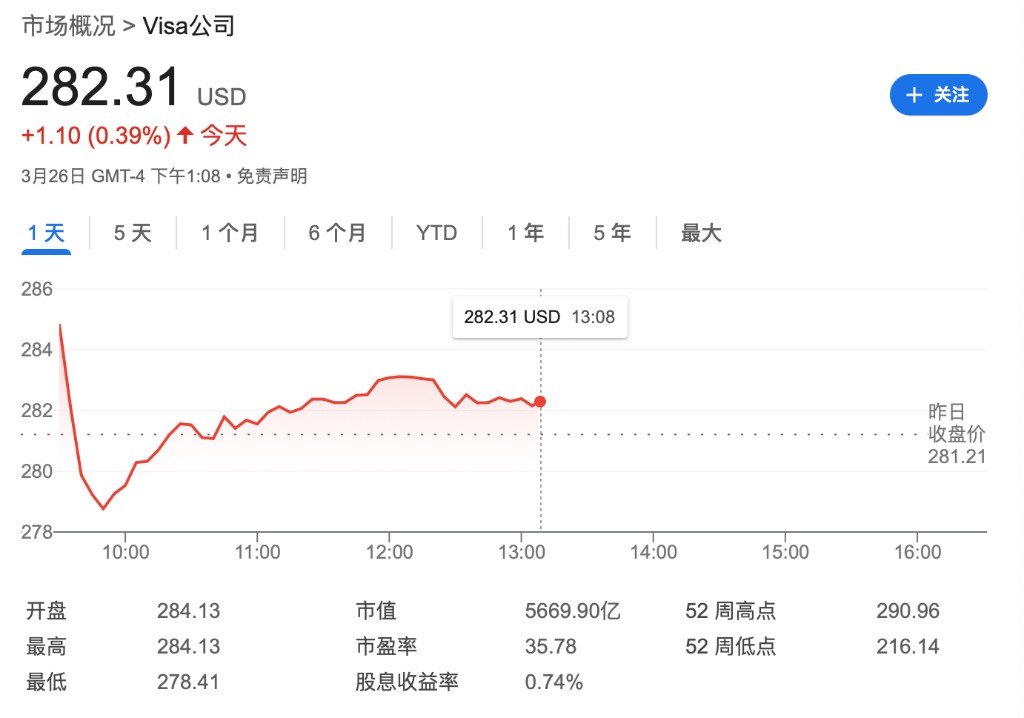
Task: Open the 市场概况 breadcrumb link
Action: click(68, 26)
